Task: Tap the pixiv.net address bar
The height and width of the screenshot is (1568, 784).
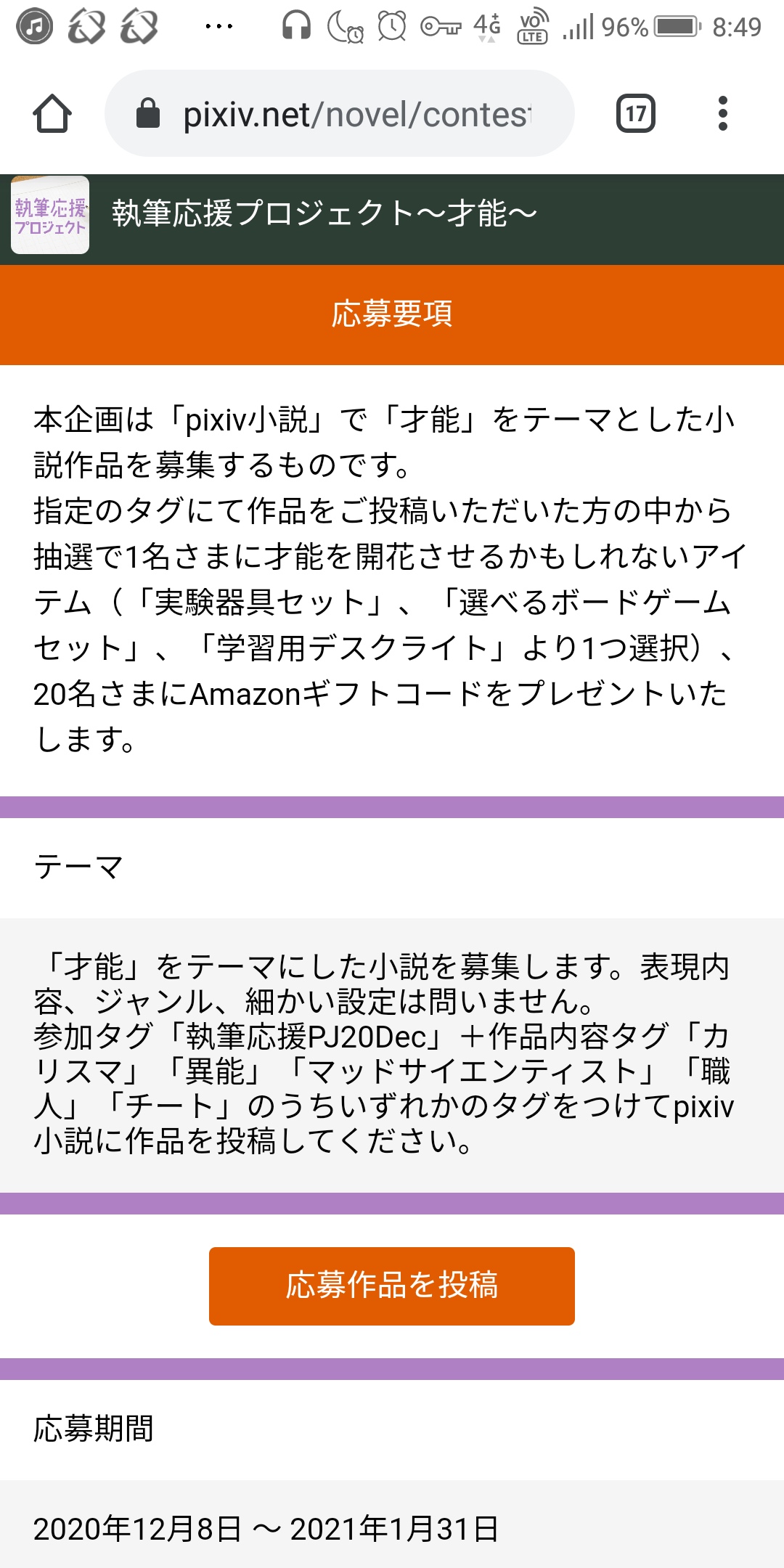Action: (x=340, y=114)
